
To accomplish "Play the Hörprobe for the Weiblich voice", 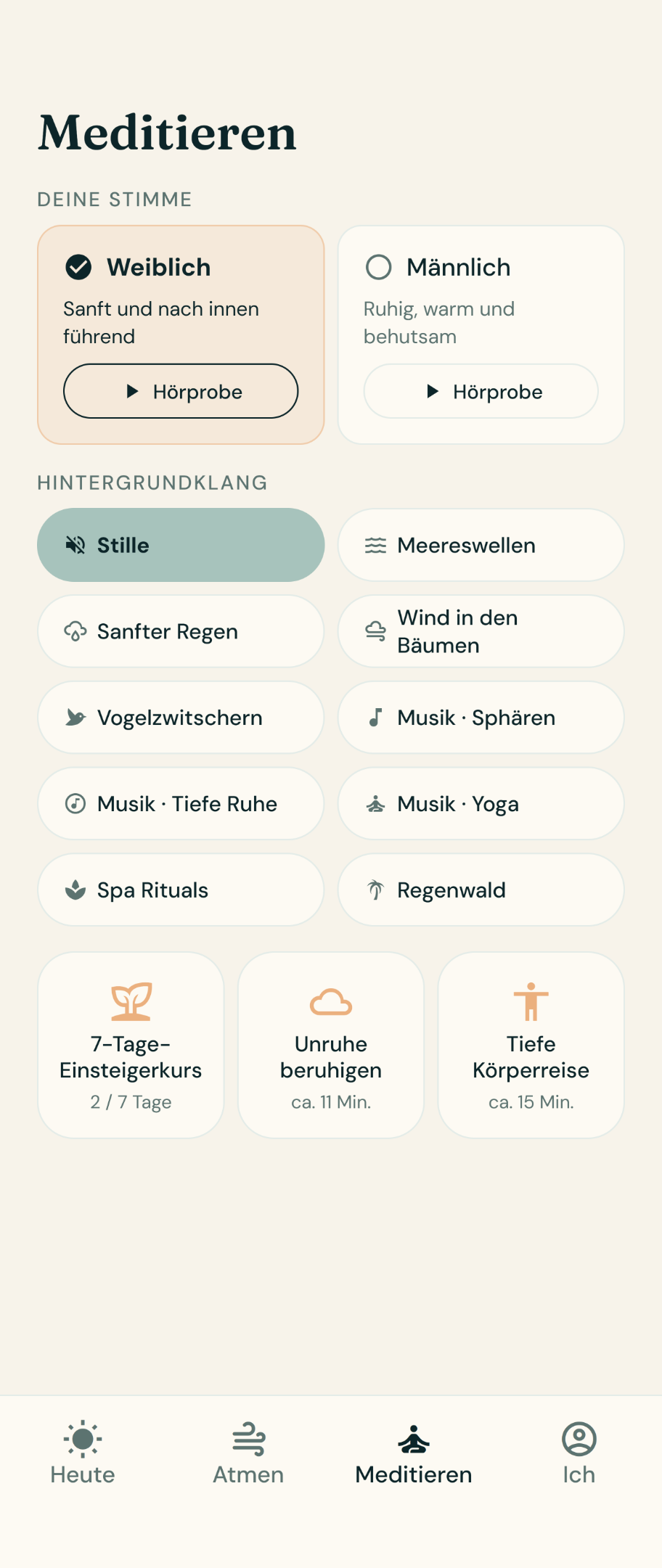I will [x=181, y=391].
